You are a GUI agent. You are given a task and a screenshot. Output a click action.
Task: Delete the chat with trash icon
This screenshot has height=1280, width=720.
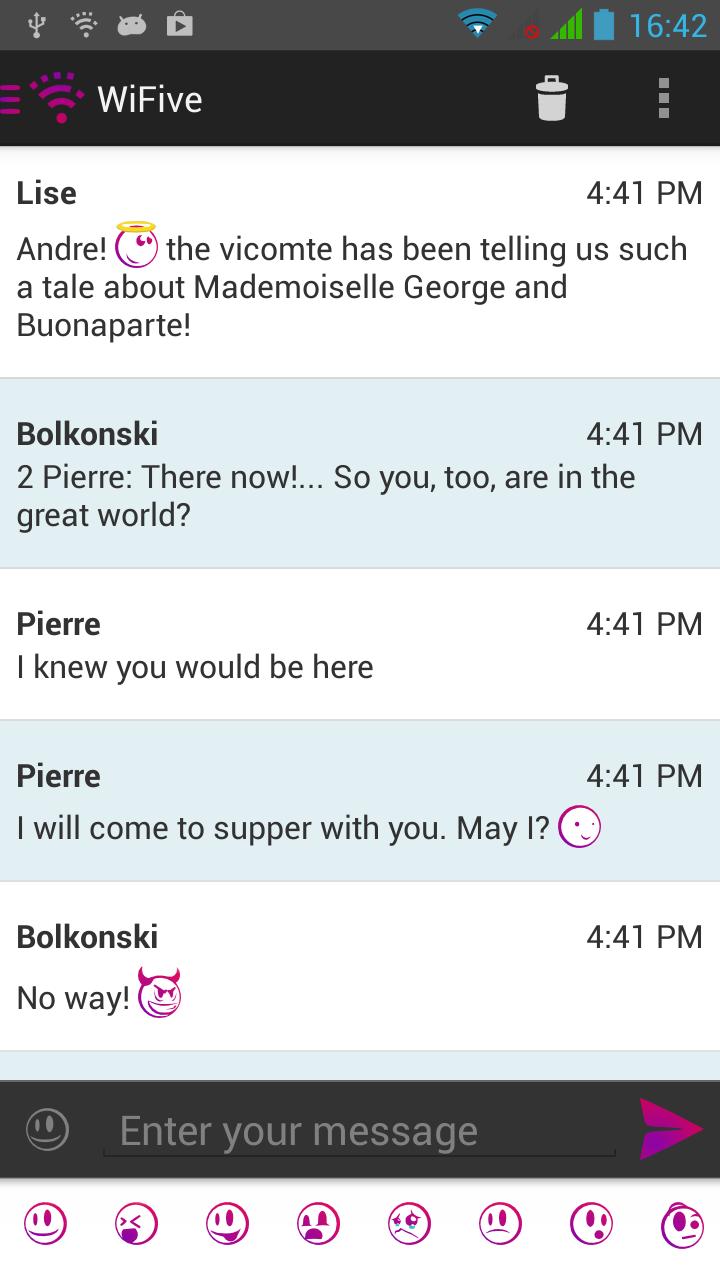click(x=551, y=99)
